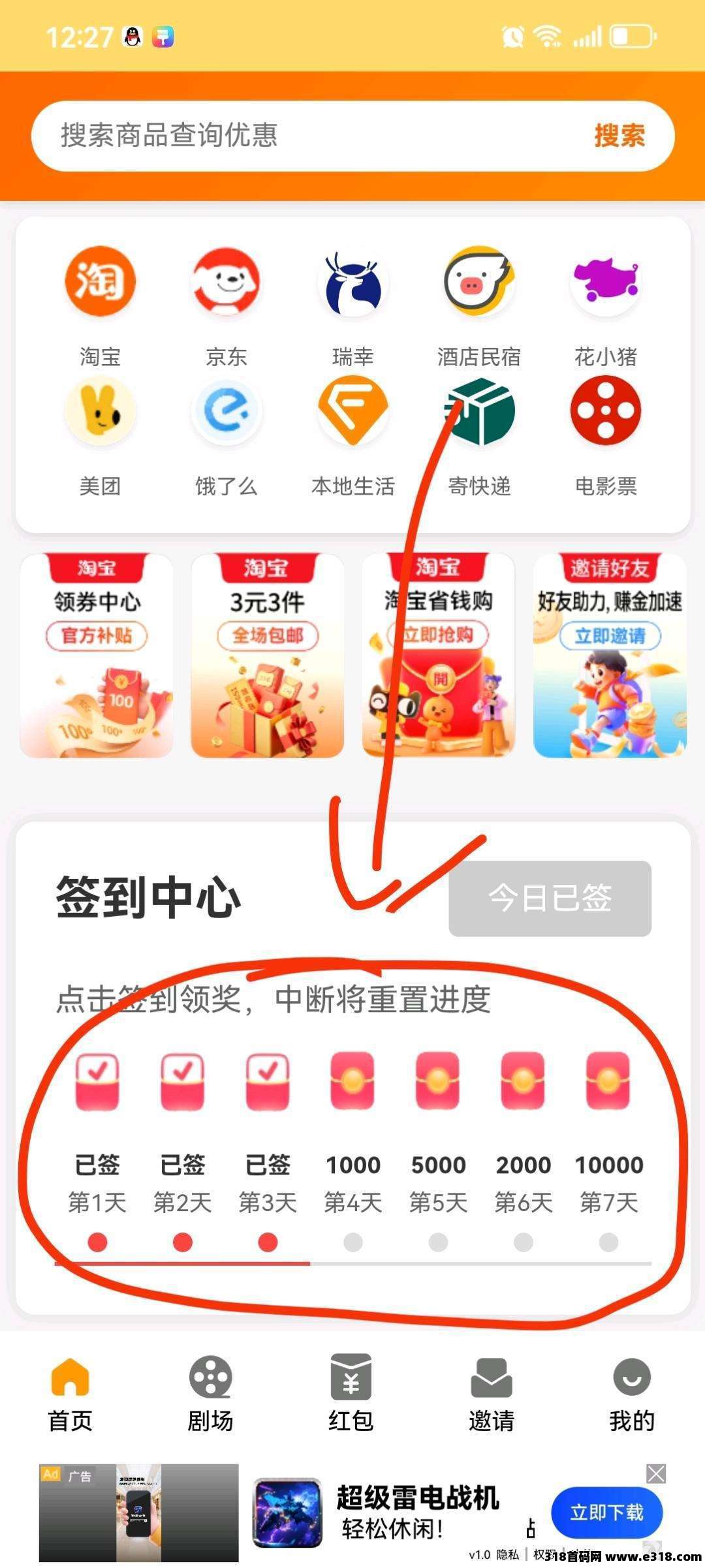Open the 美团 shortcut
This screenshot has height=1568, width=705.
(x=100, y=412)
